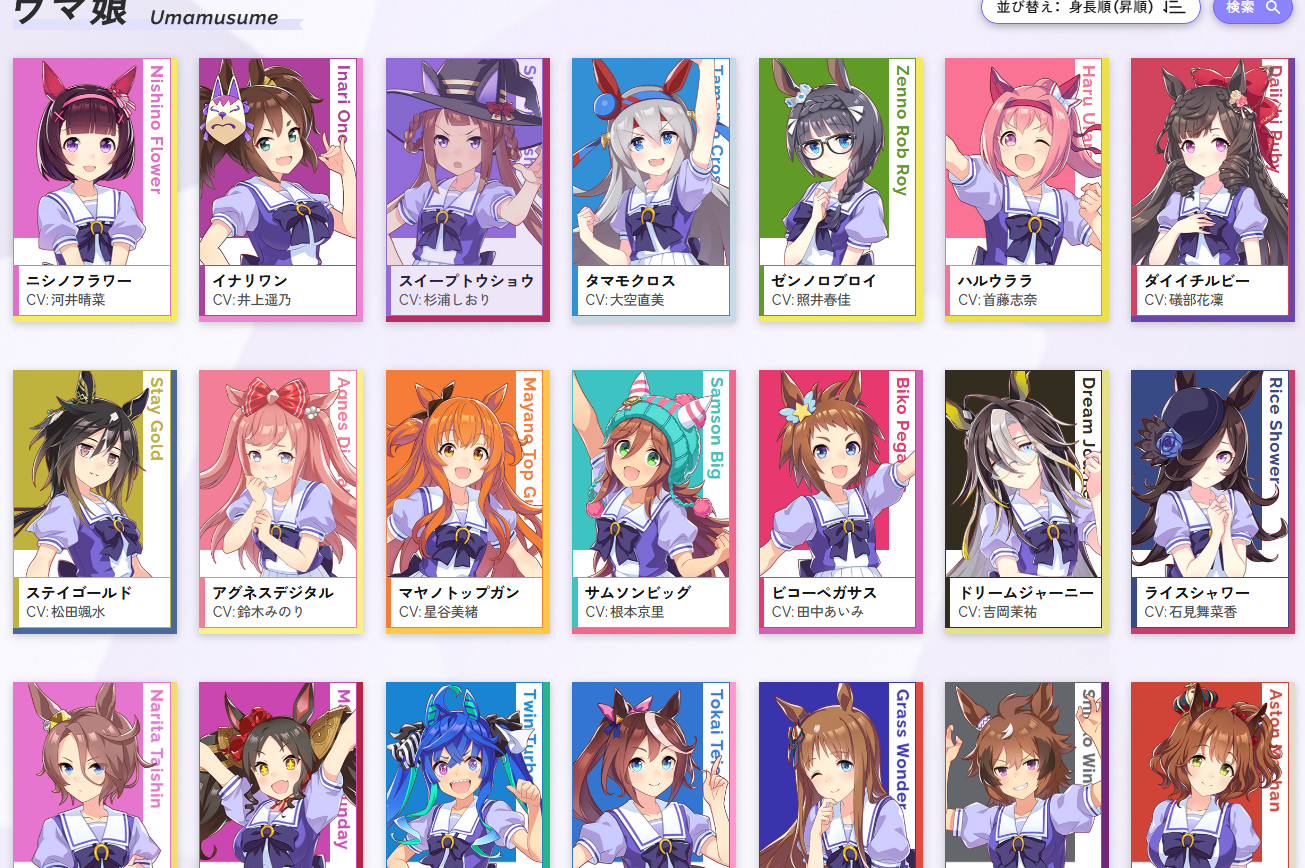Open Zenno Rob Roy character card
Image resolution: width=1305 pixels, height=868 pixels.
click(x=838, y=188)
